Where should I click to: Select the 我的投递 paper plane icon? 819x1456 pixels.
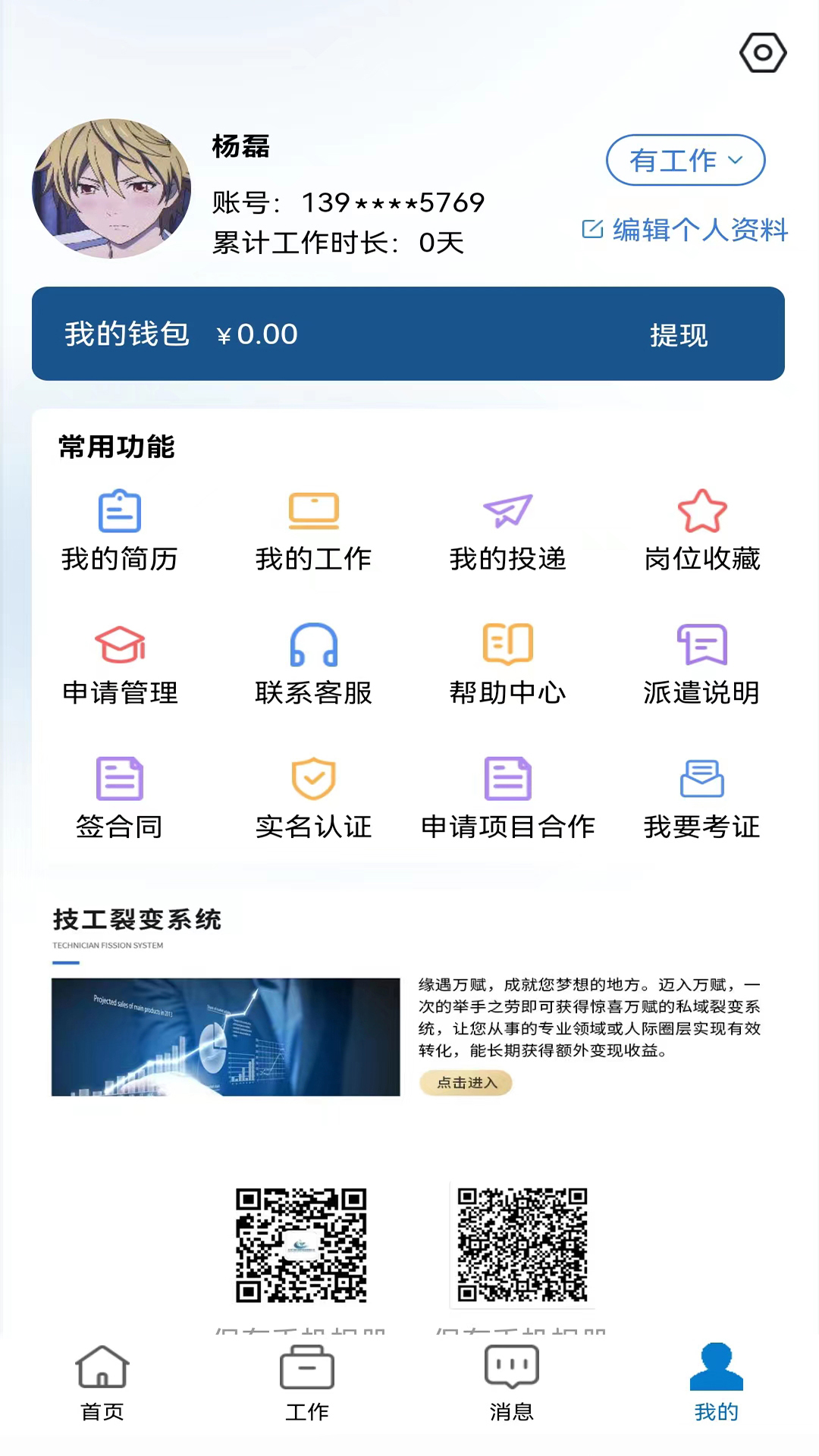click(x=507, y=512)
